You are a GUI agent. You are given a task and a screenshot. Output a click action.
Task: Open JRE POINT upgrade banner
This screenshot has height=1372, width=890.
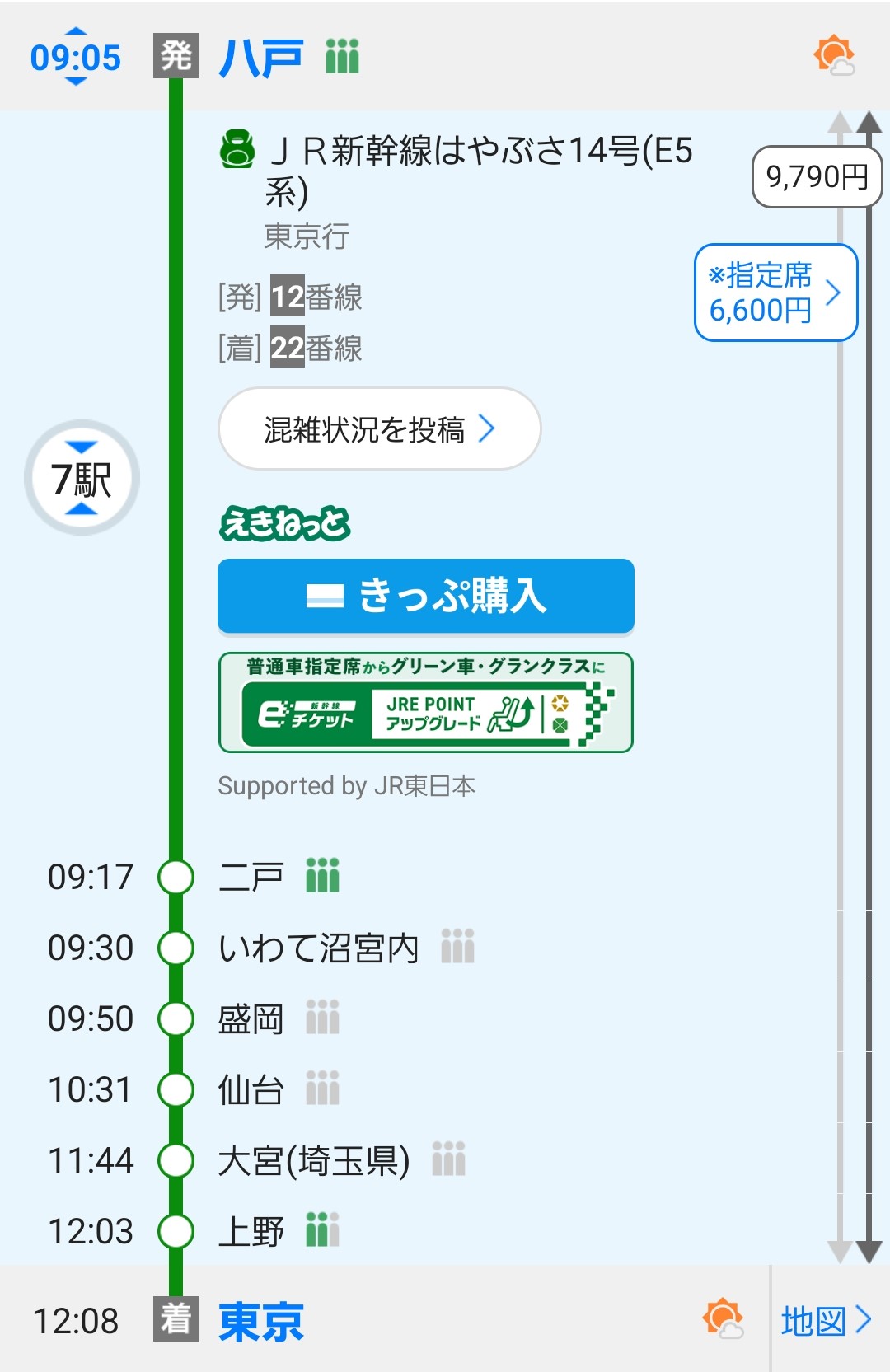425,702
